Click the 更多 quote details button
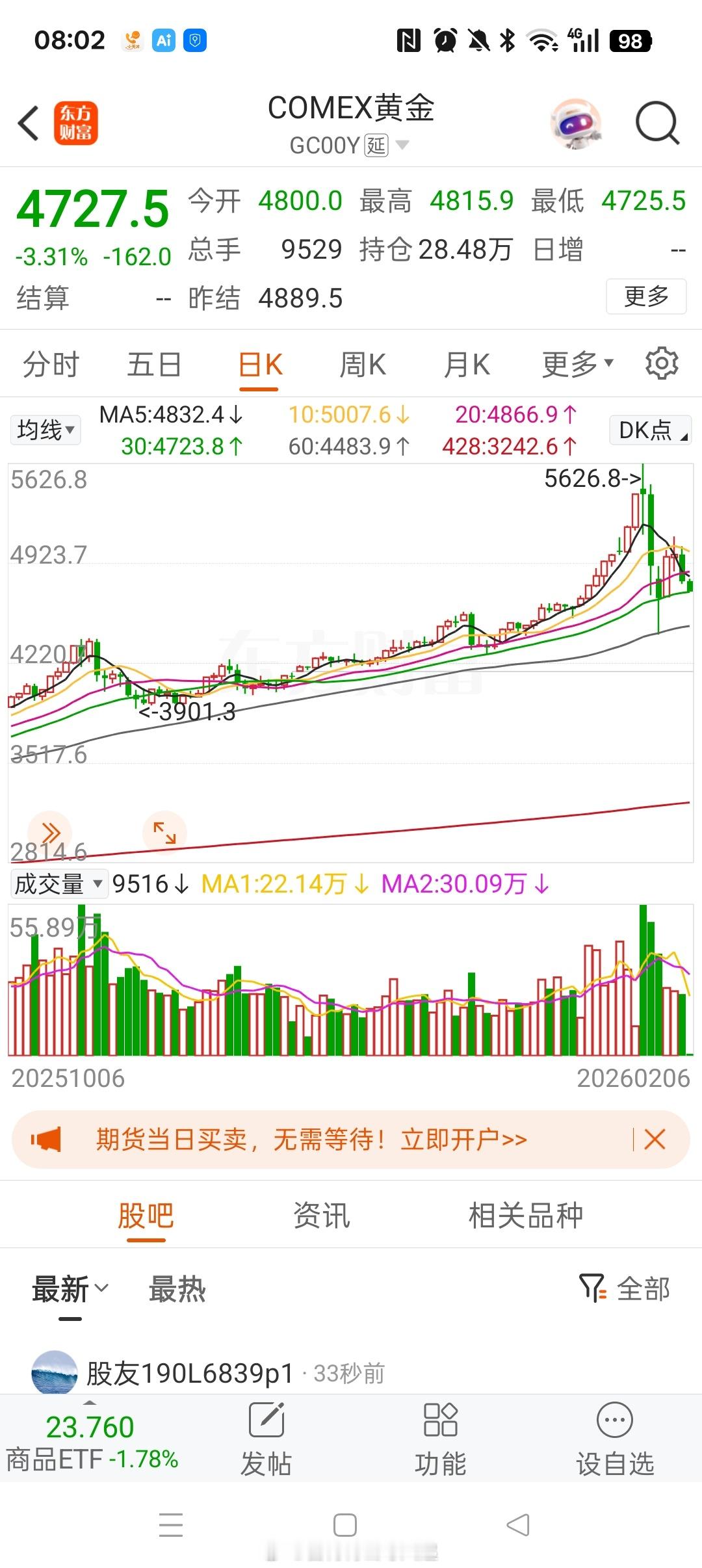The width and height of the screenshot is (702, 1568). pyautogui.click(x=647, y=296)
